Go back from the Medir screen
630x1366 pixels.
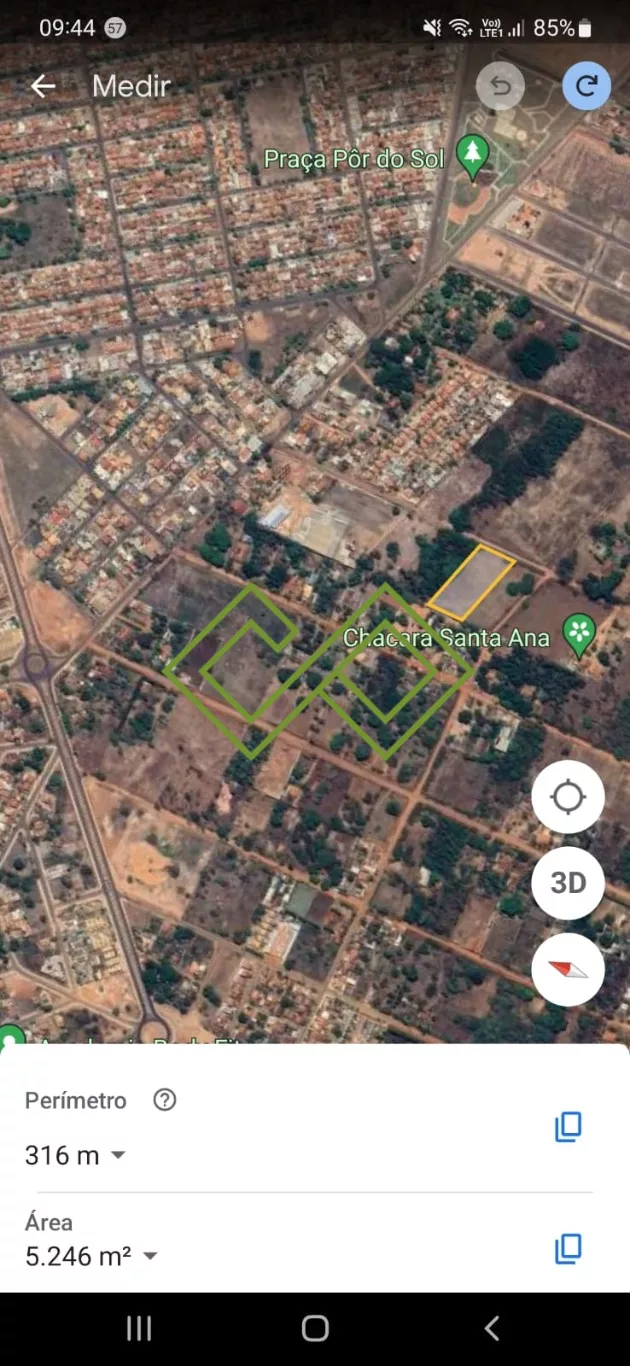pyautogui.click(x=43, y=86)
